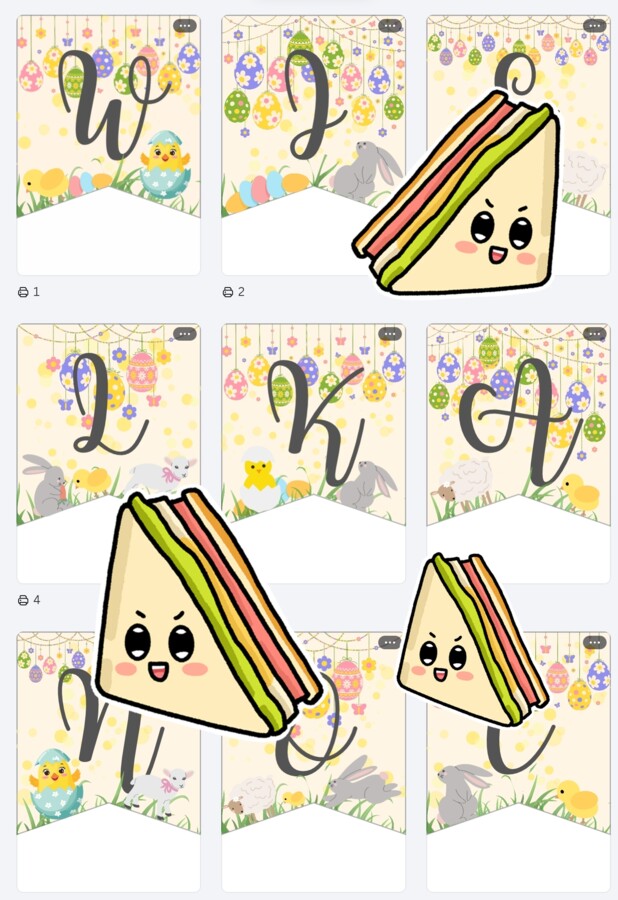Show more options for the I page
618x900 pixels.
[390, 26]
